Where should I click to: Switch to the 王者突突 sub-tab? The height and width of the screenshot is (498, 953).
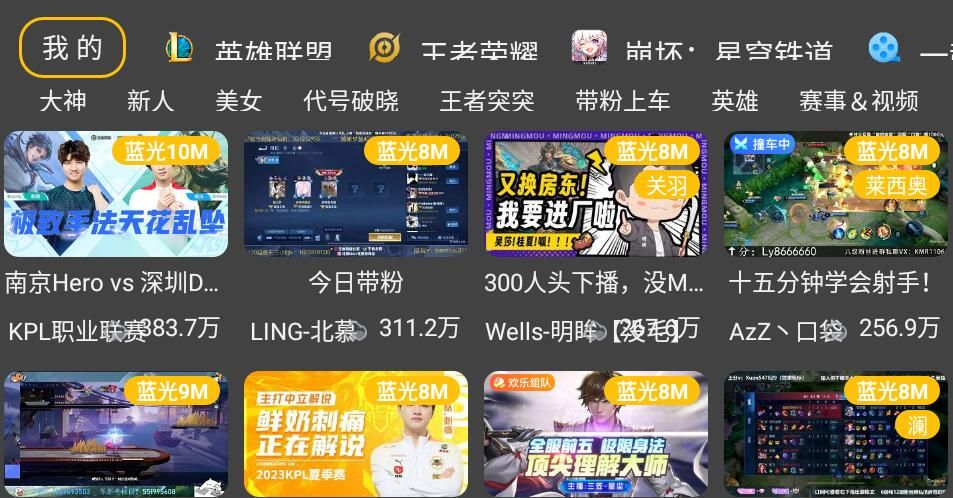(x=487, y=101)
